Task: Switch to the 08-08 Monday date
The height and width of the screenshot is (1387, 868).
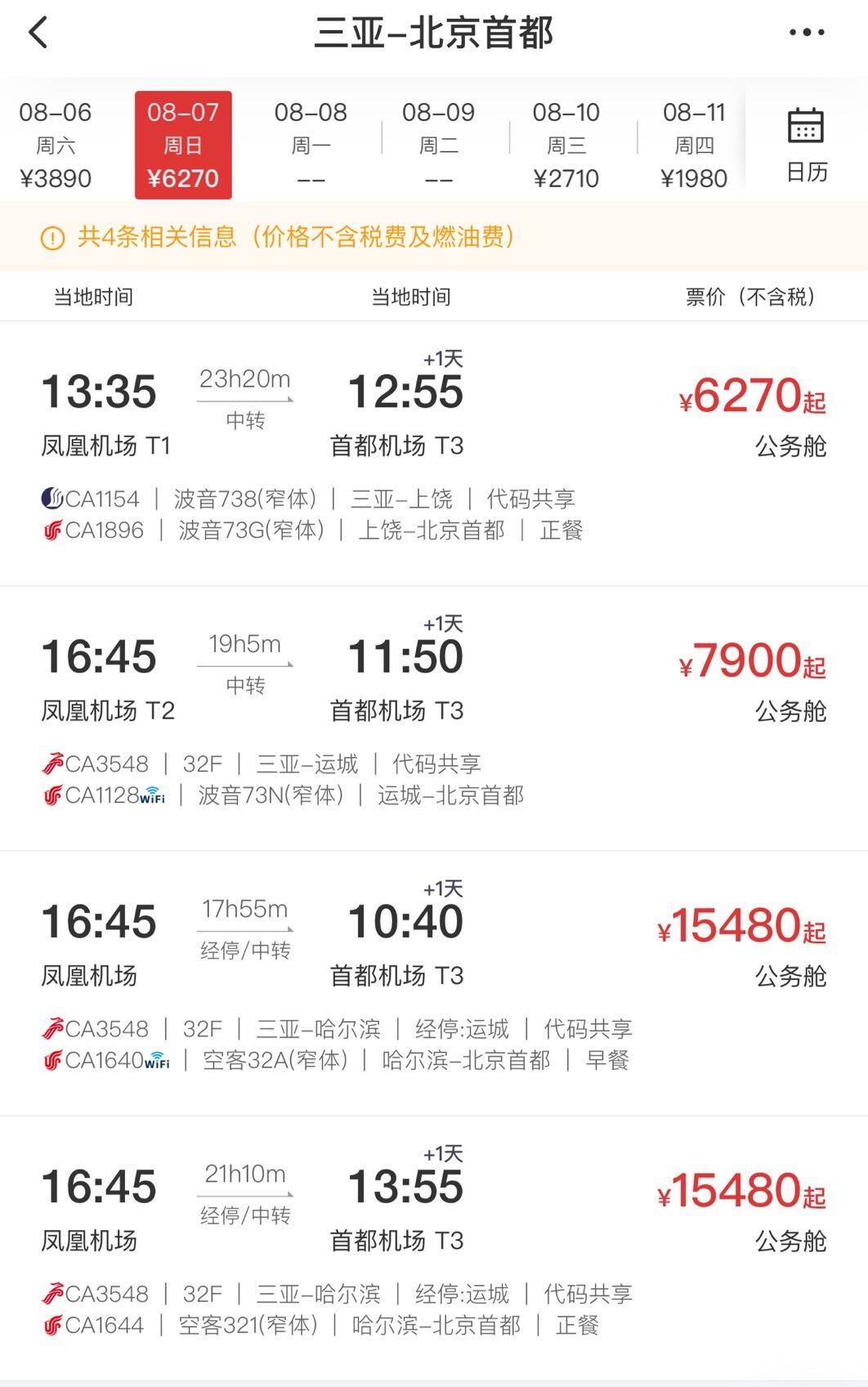Action: click(311, 145)
